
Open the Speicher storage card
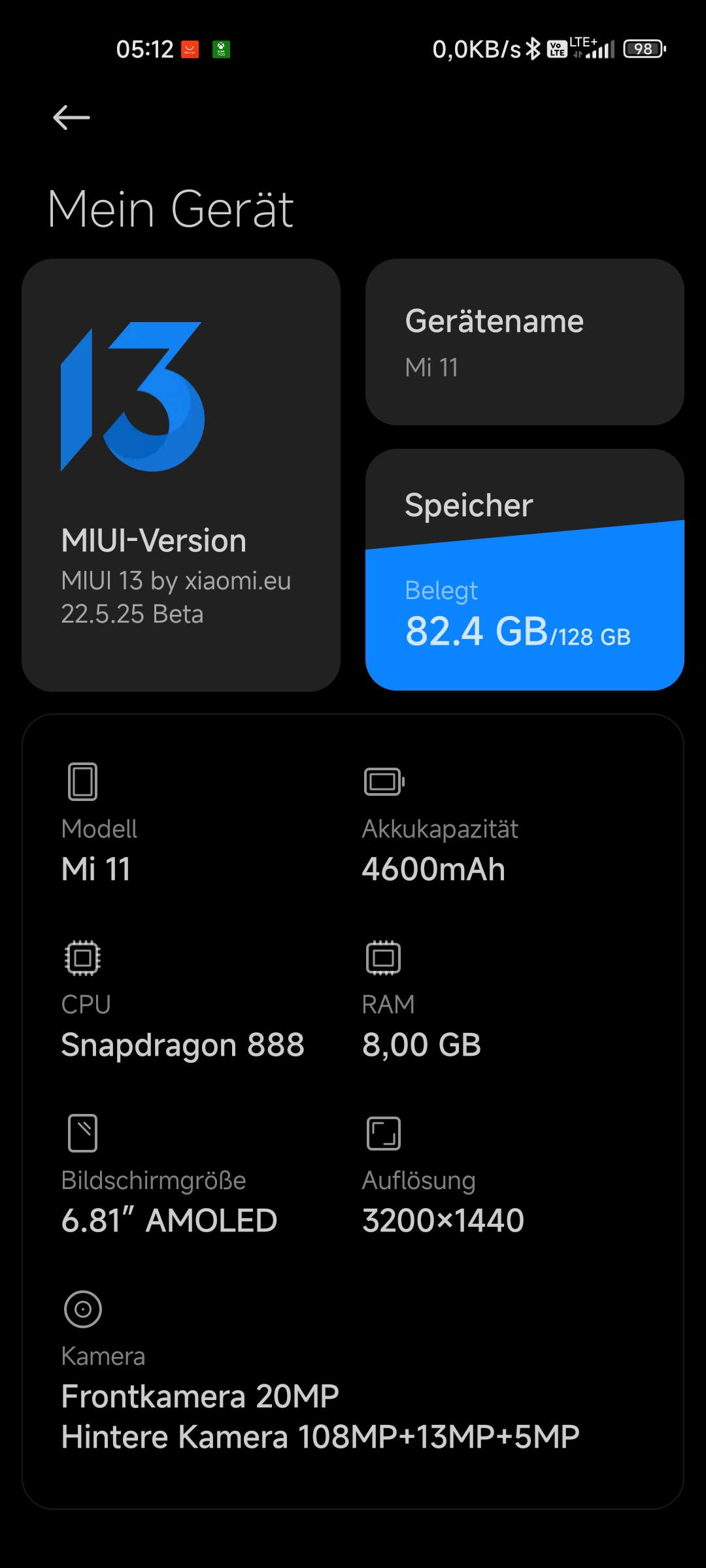tap(525, 570)
